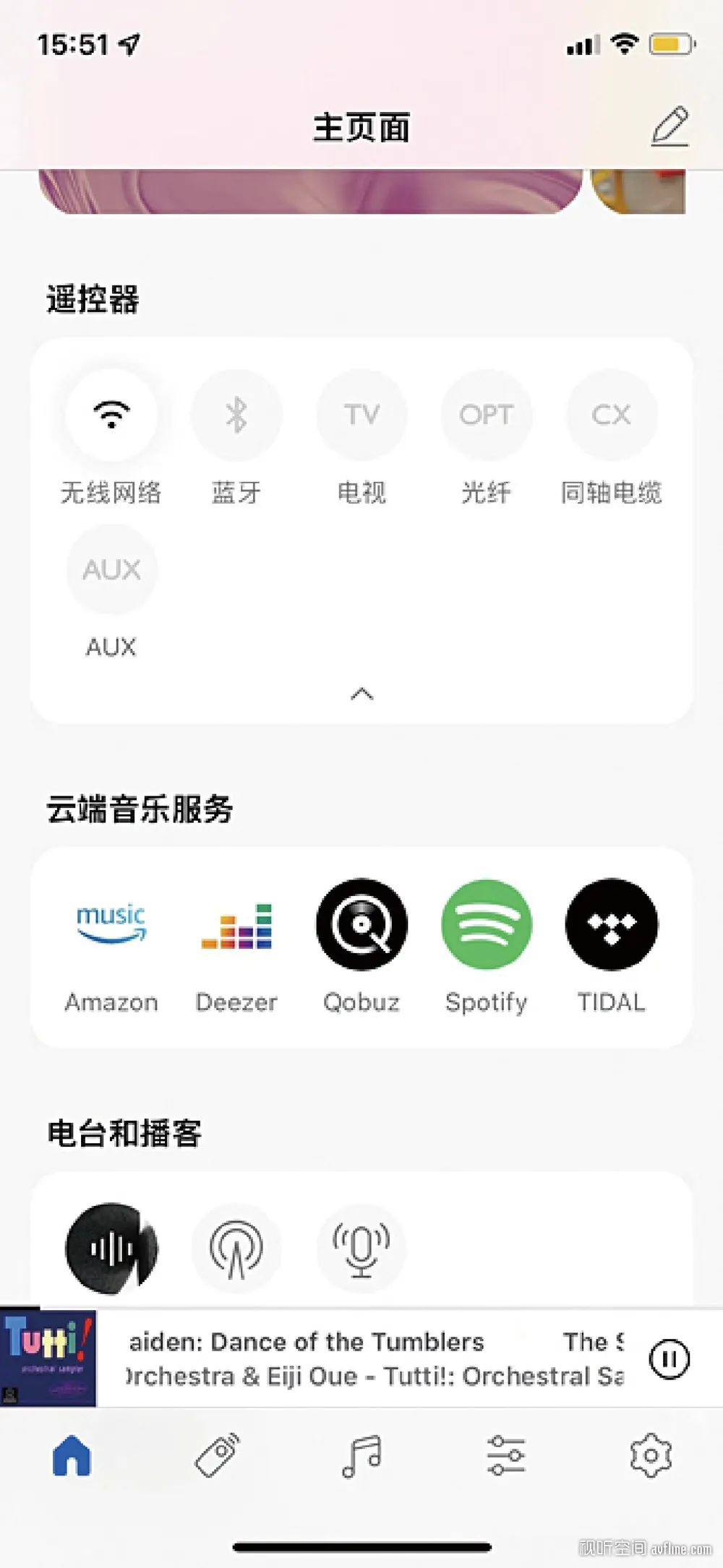Open the sound-wave radio station icon
723x1568 pixels.
coord(111,1248)
